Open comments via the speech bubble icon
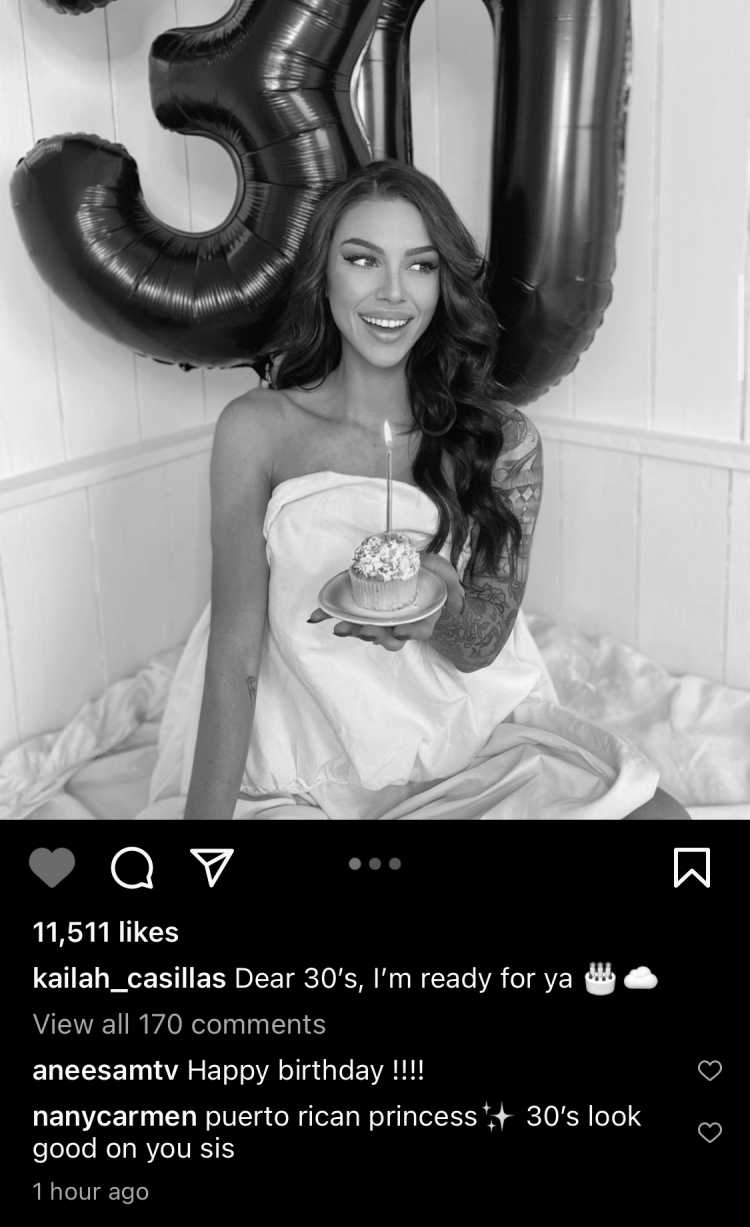The height and width of the screenshot is (1227, 750). tap(132, 868)
